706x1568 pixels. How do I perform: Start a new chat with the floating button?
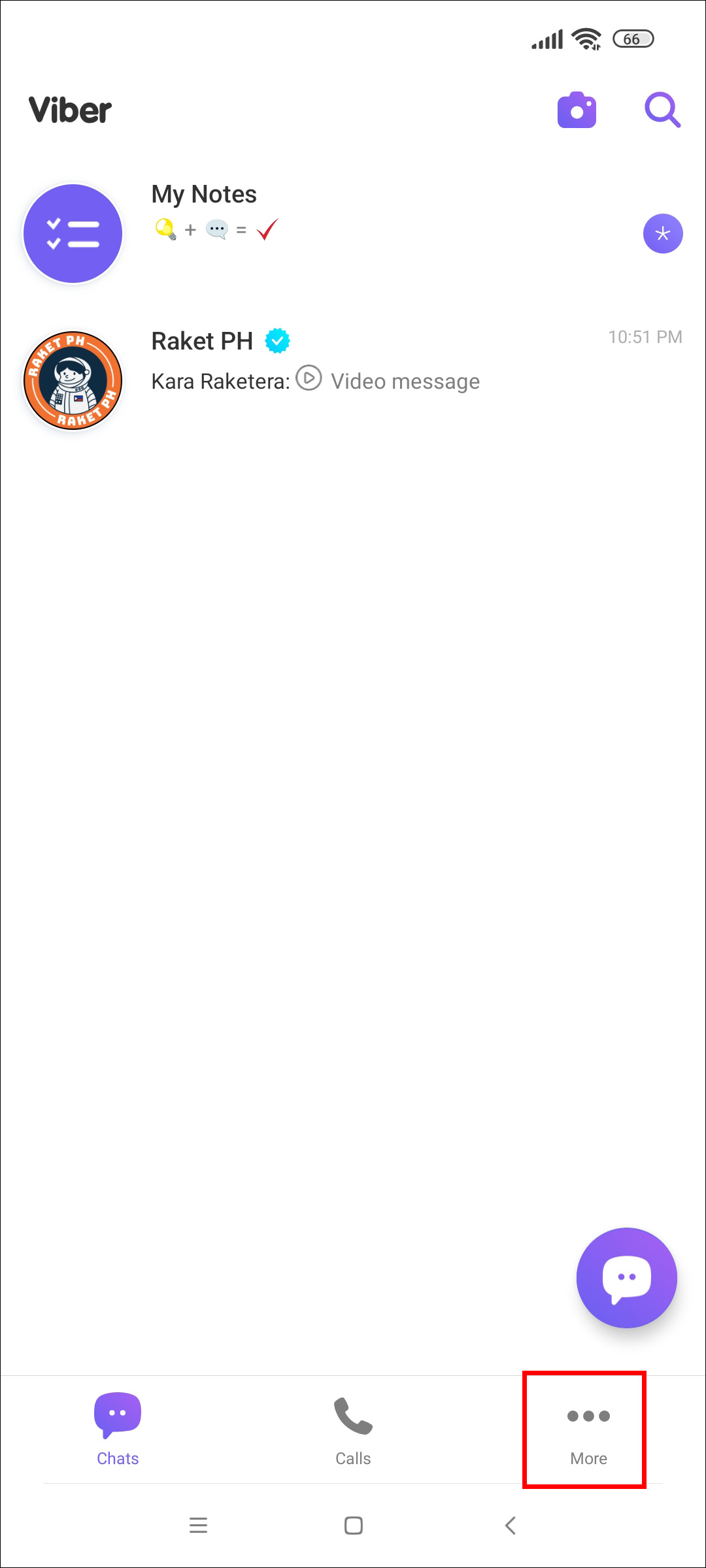coord(626,1277)
